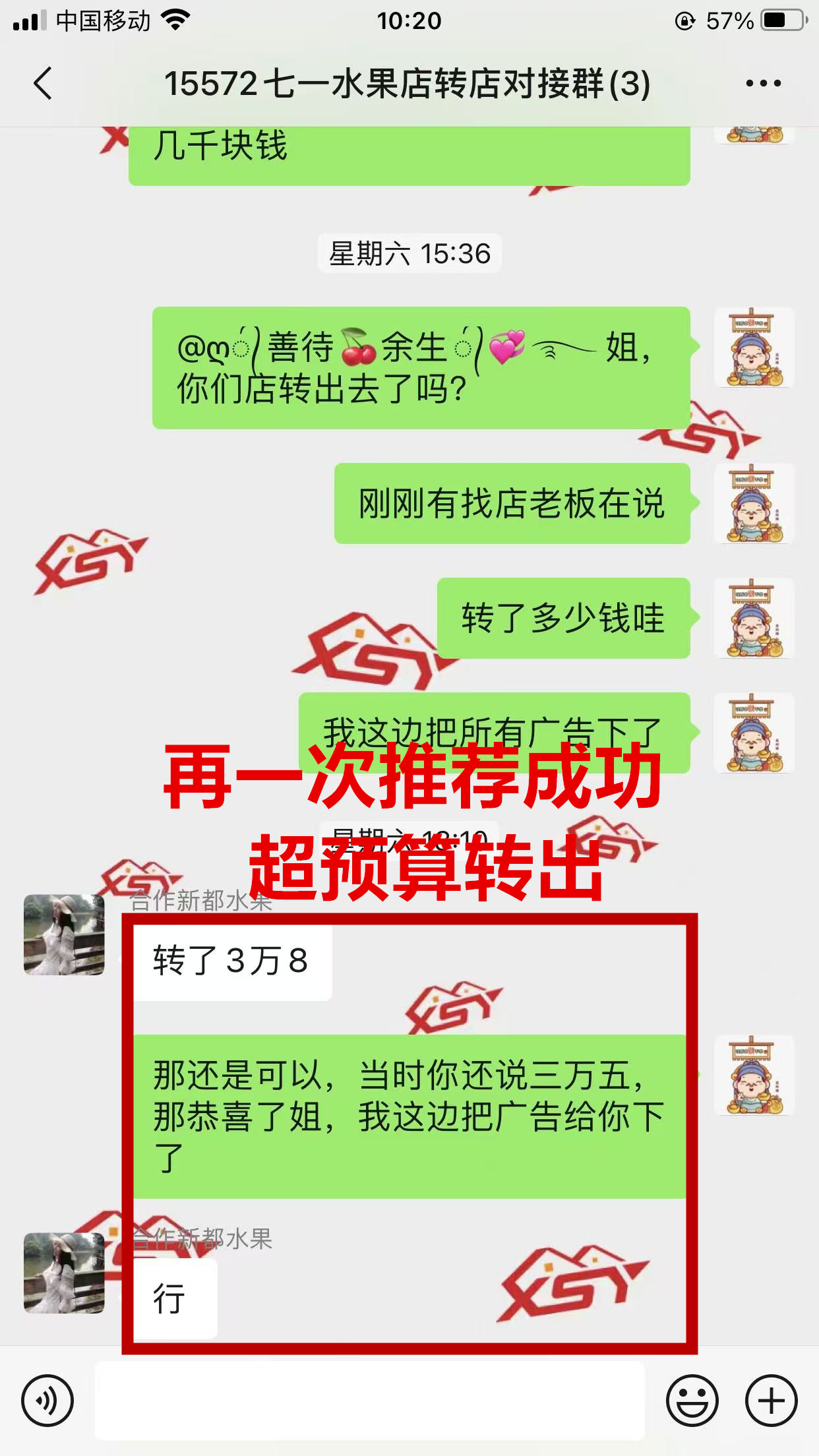This screenshot has width=819, height=1456.
Task: Open the group chat details menu
Action: pyautogui.click(x=763, y=84)
